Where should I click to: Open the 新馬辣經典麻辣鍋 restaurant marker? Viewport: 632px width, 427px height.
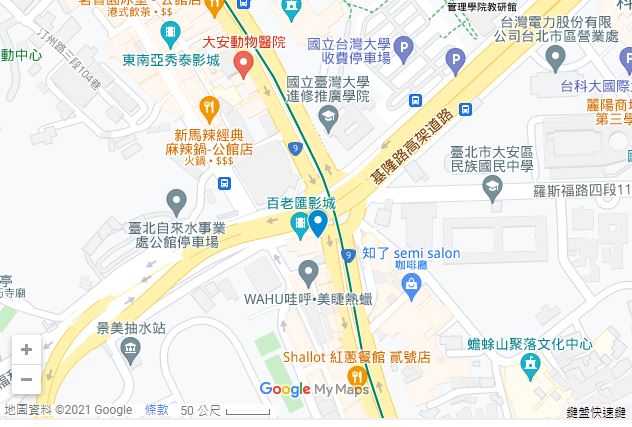pos(208,106)
